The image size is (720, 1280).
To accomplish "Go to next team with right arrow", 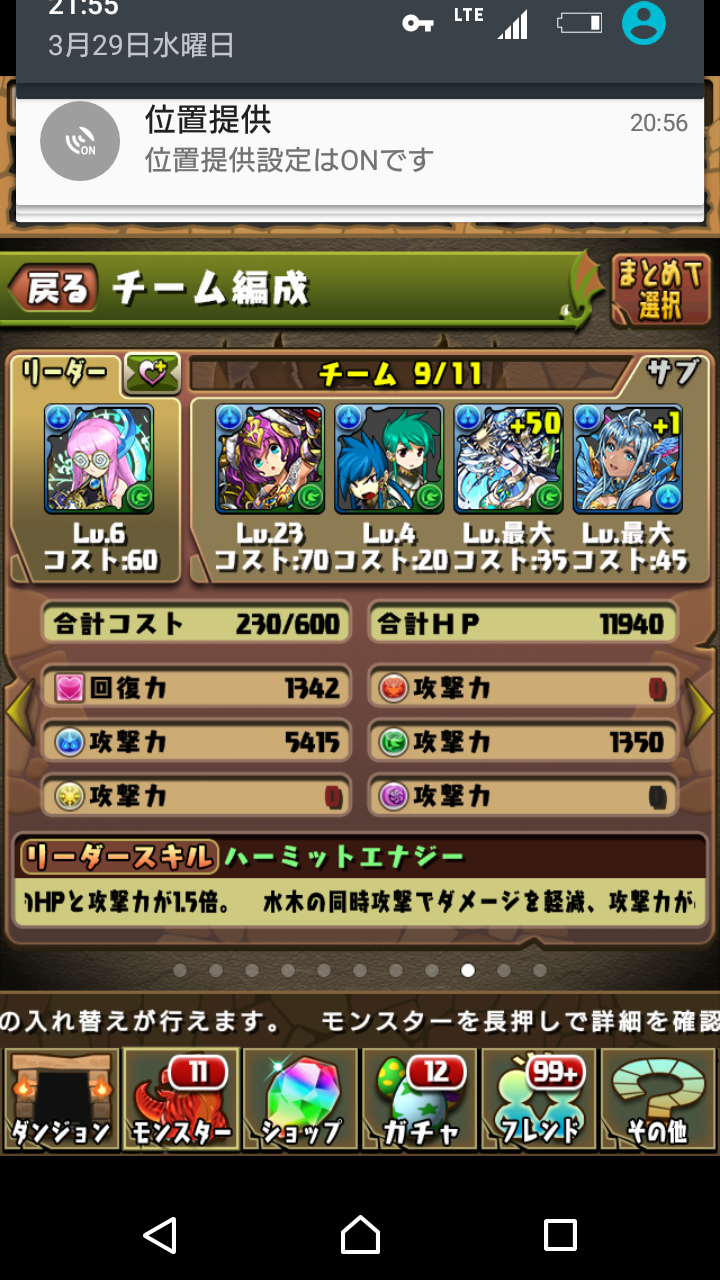I will pos(700,710).
